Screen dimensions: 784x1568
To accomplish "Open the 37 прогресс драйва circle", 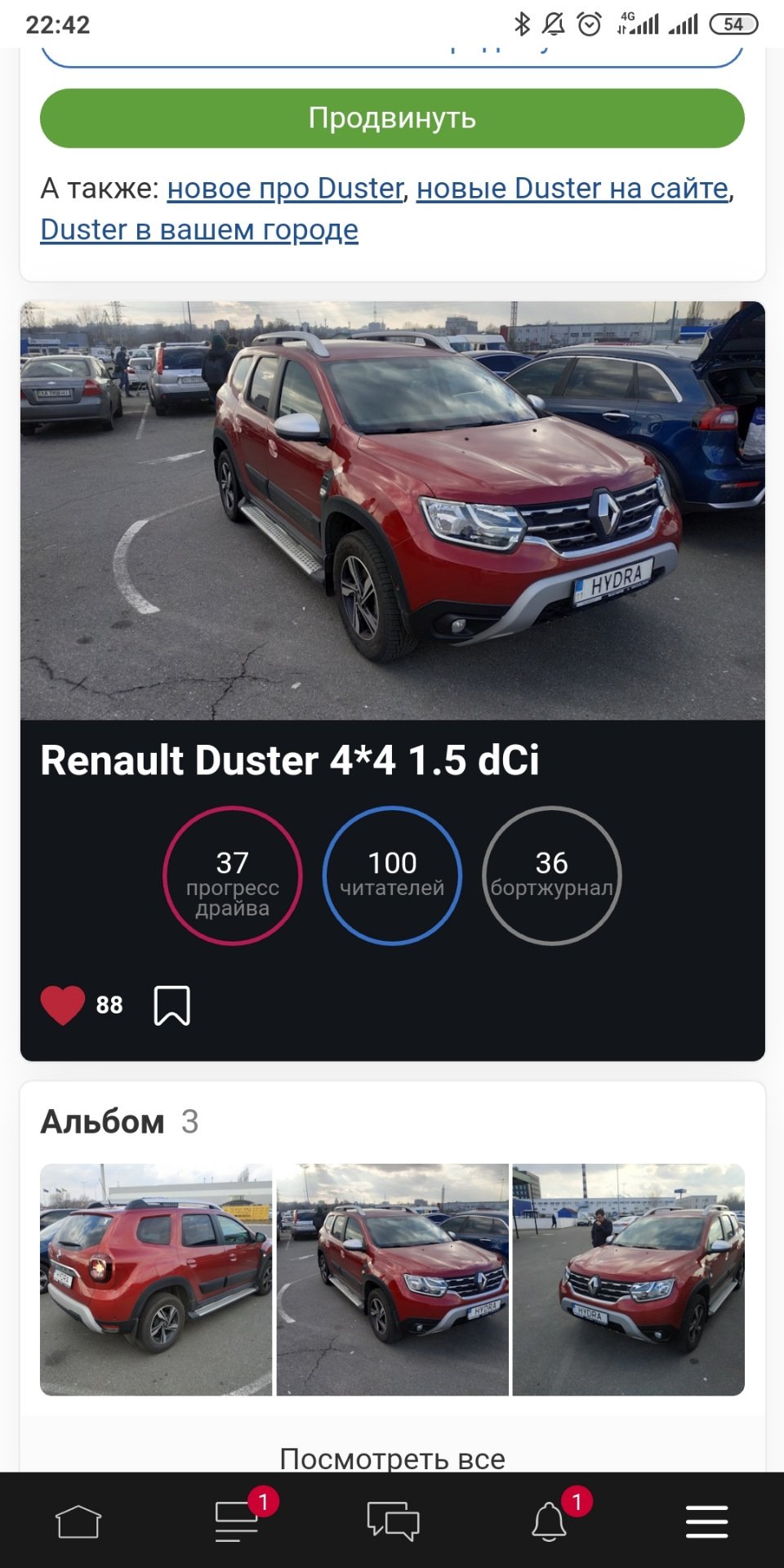I will pyautogui.click(x=233, y=875).
